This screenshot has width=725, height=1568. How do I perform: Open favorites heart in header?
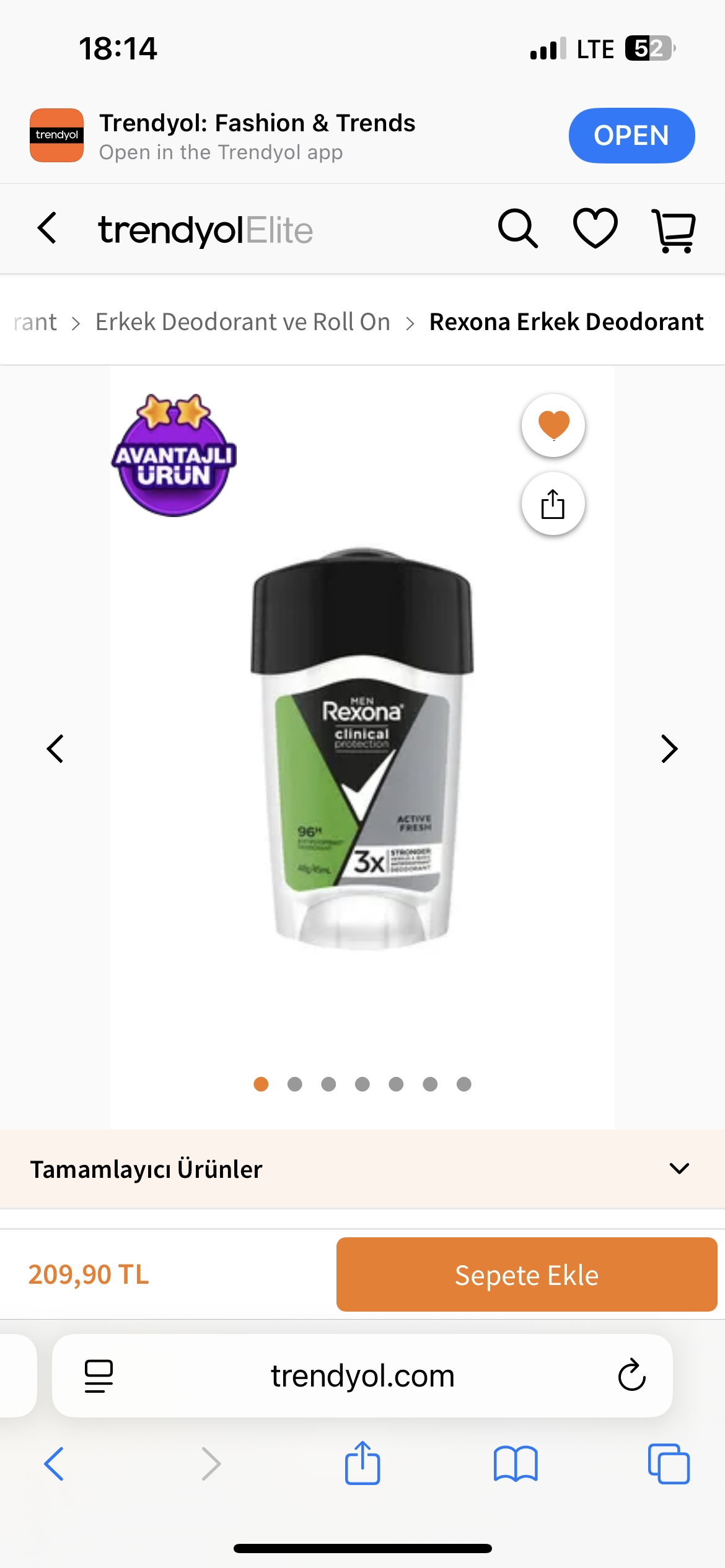click(x=595, y=229)
